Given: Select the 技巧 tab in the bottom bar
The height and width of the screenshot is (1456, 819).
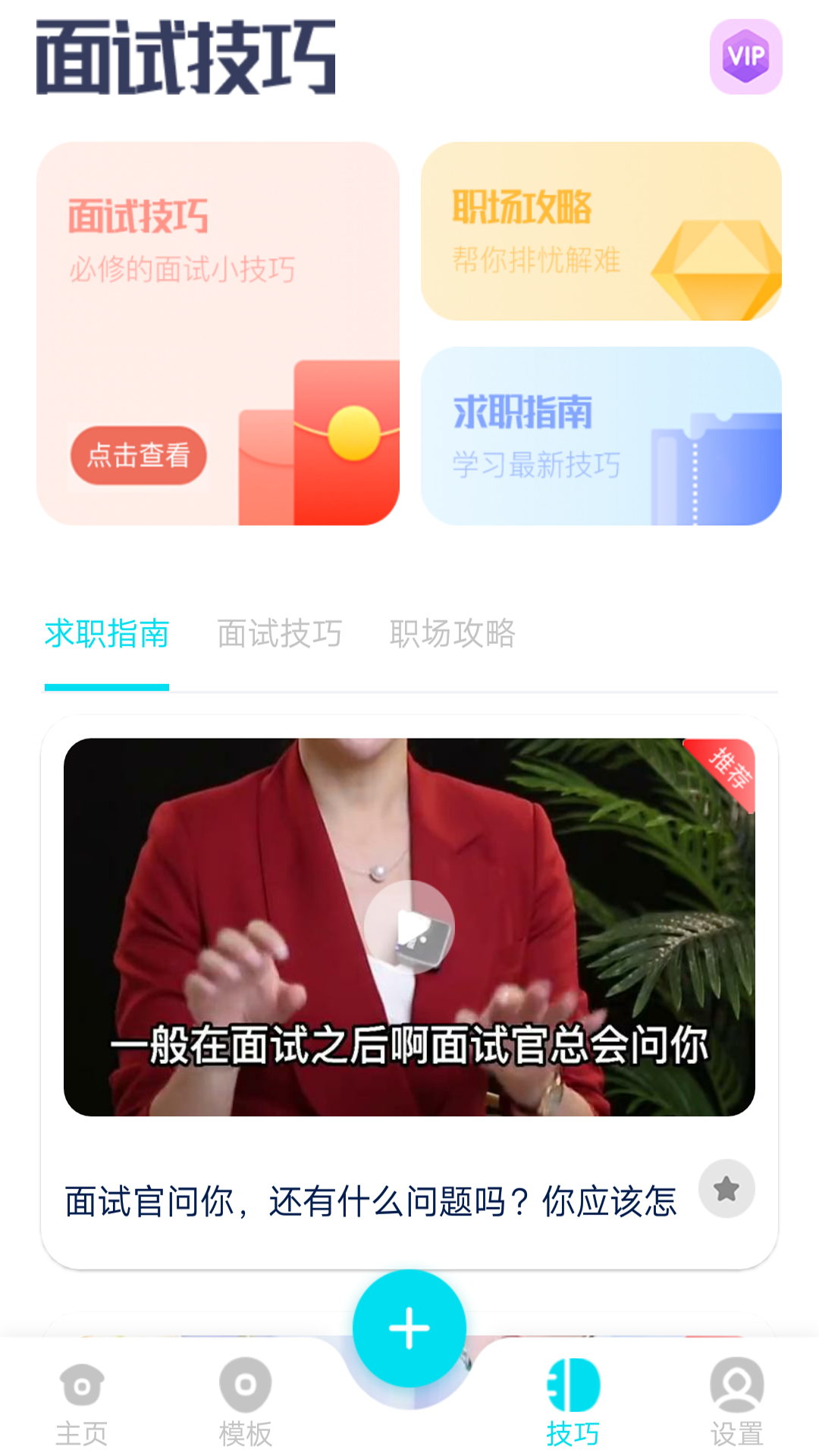Looking at the screenshot, I should [573, 1401].
